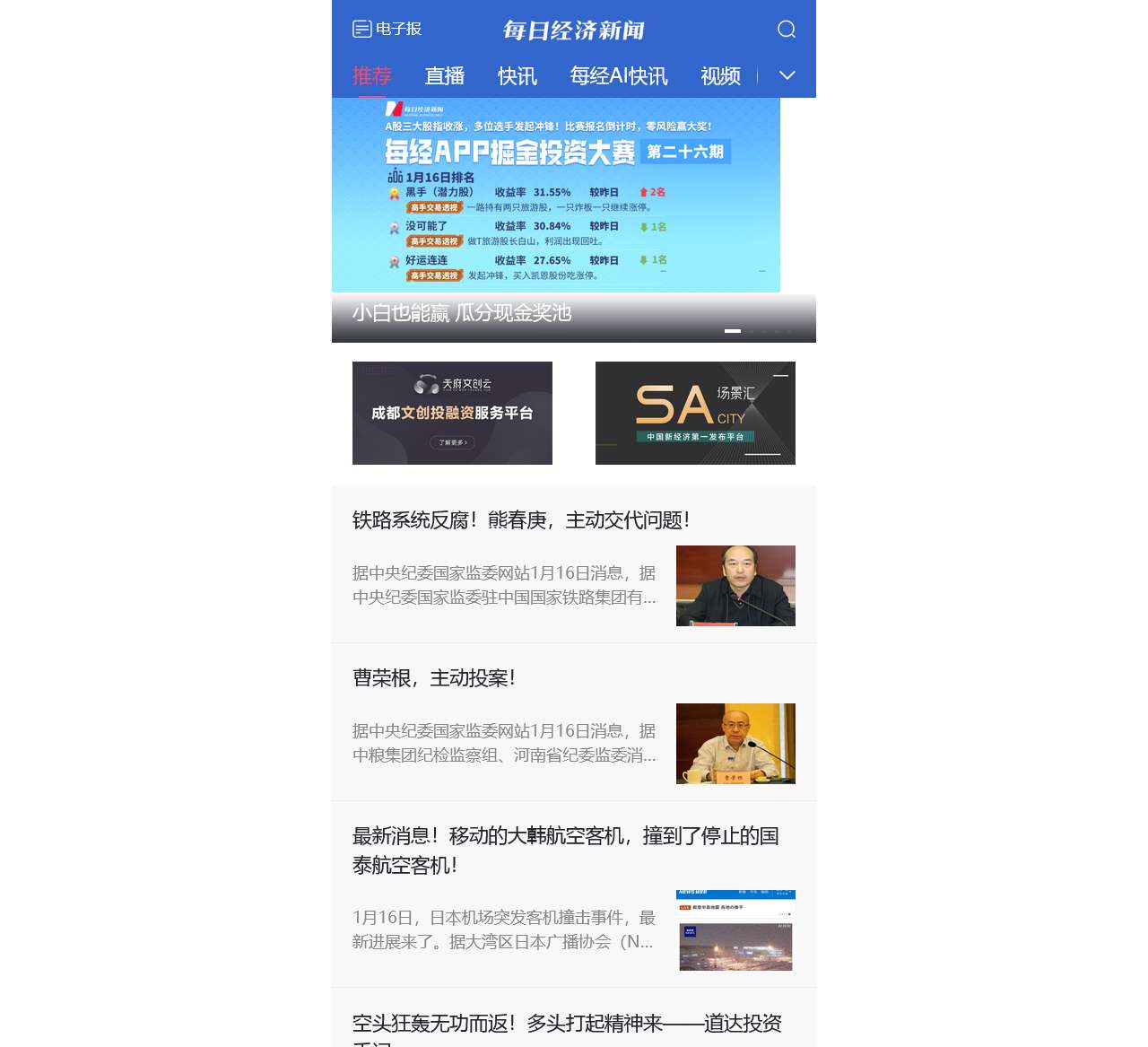Open the article about 铁路系统反腐 熊春庚
Viewport: 1148px width, 1047px height.
click(520, 520)
